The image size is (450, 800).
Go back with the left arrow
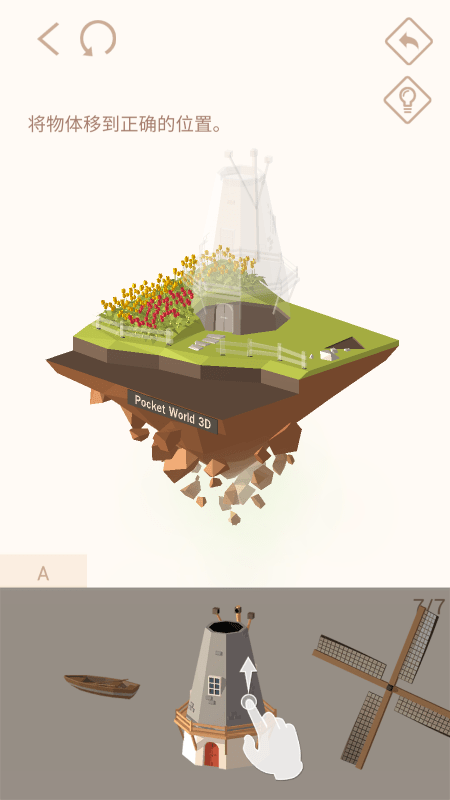click(x=48, y=39)
